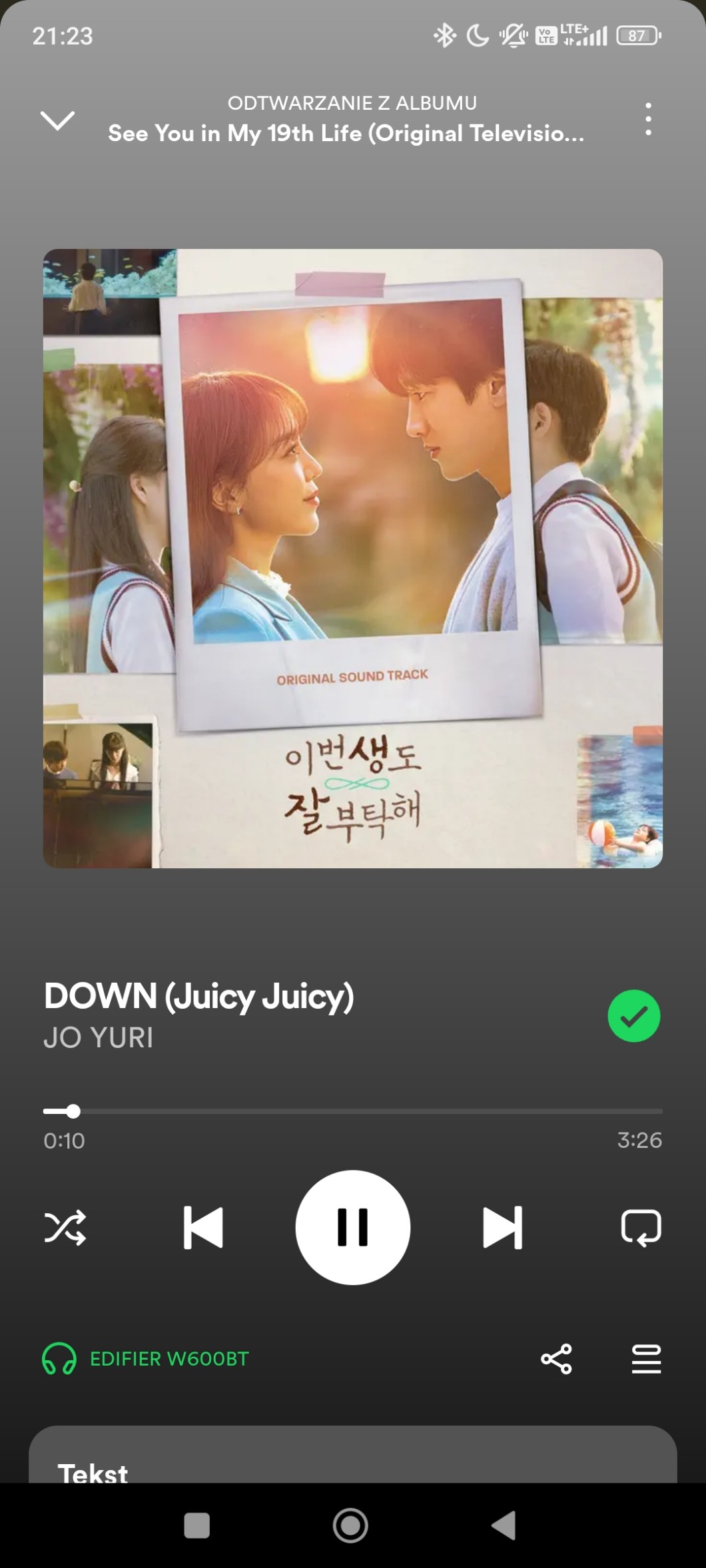Toggle repeat mode
706x1568 pixels.
641,1227
